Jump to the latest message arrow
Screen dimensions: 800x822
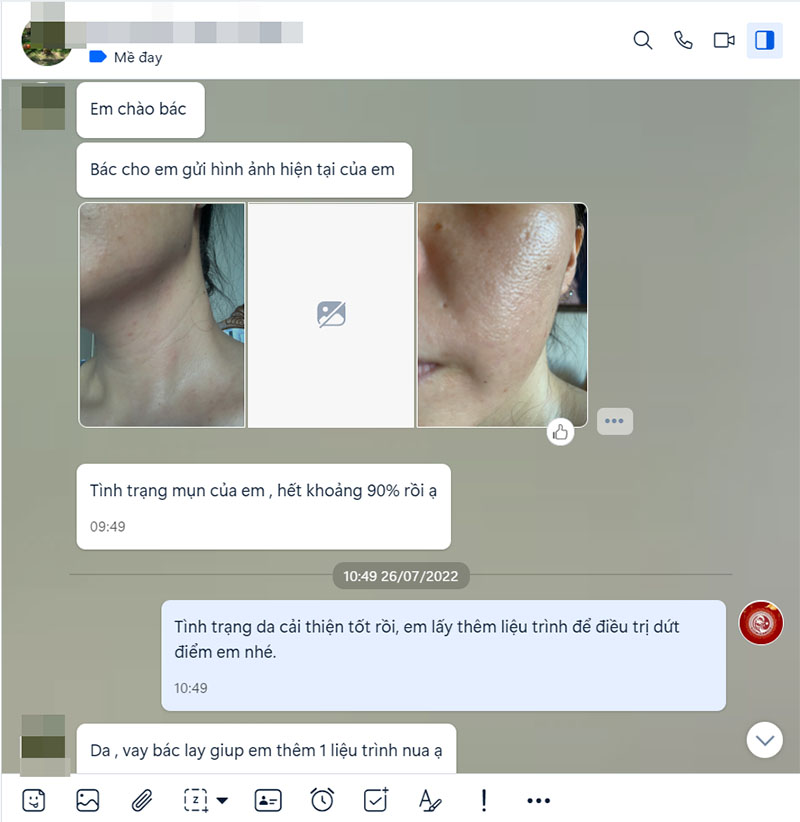[766, 740]
